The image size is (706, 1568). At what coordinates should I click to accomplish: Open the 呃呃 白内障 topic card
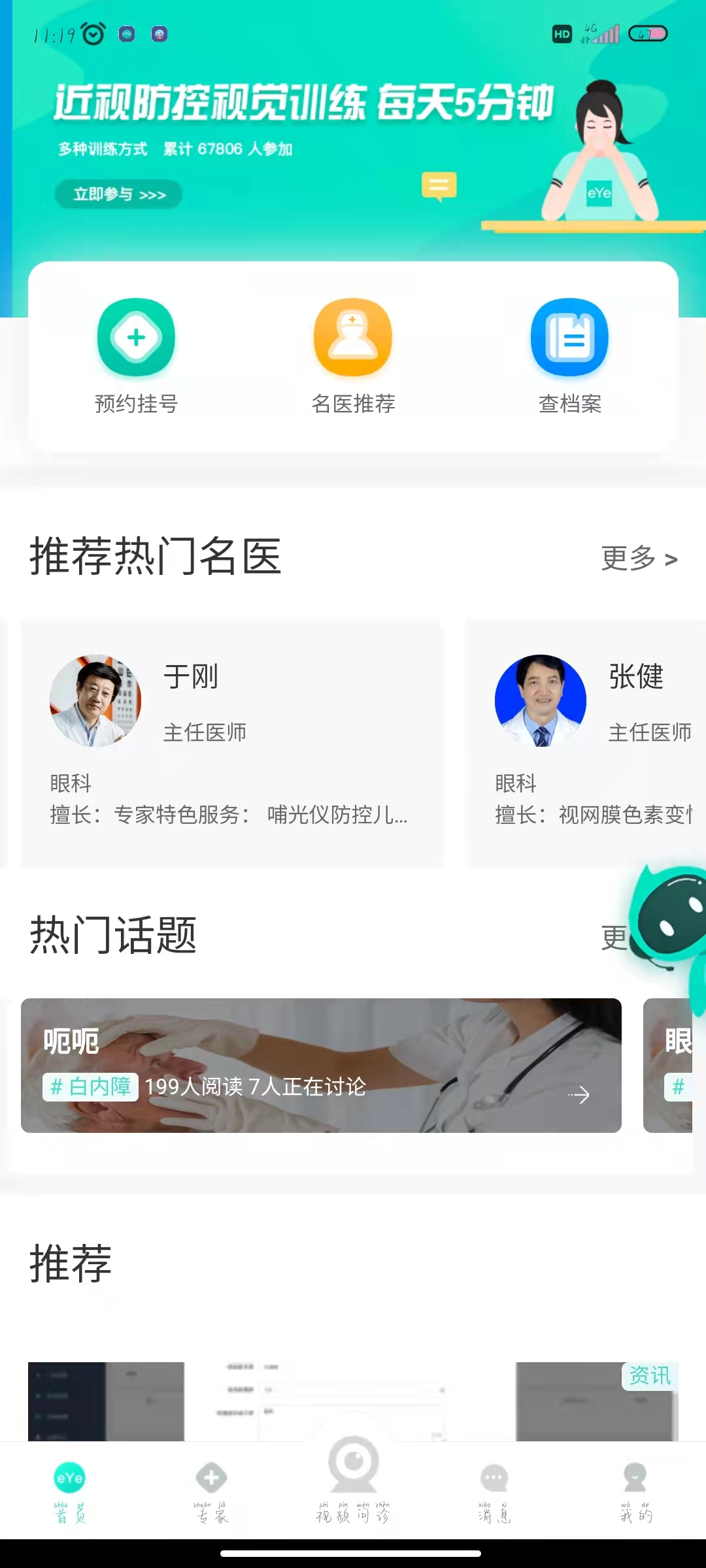tap(320, 1065)
